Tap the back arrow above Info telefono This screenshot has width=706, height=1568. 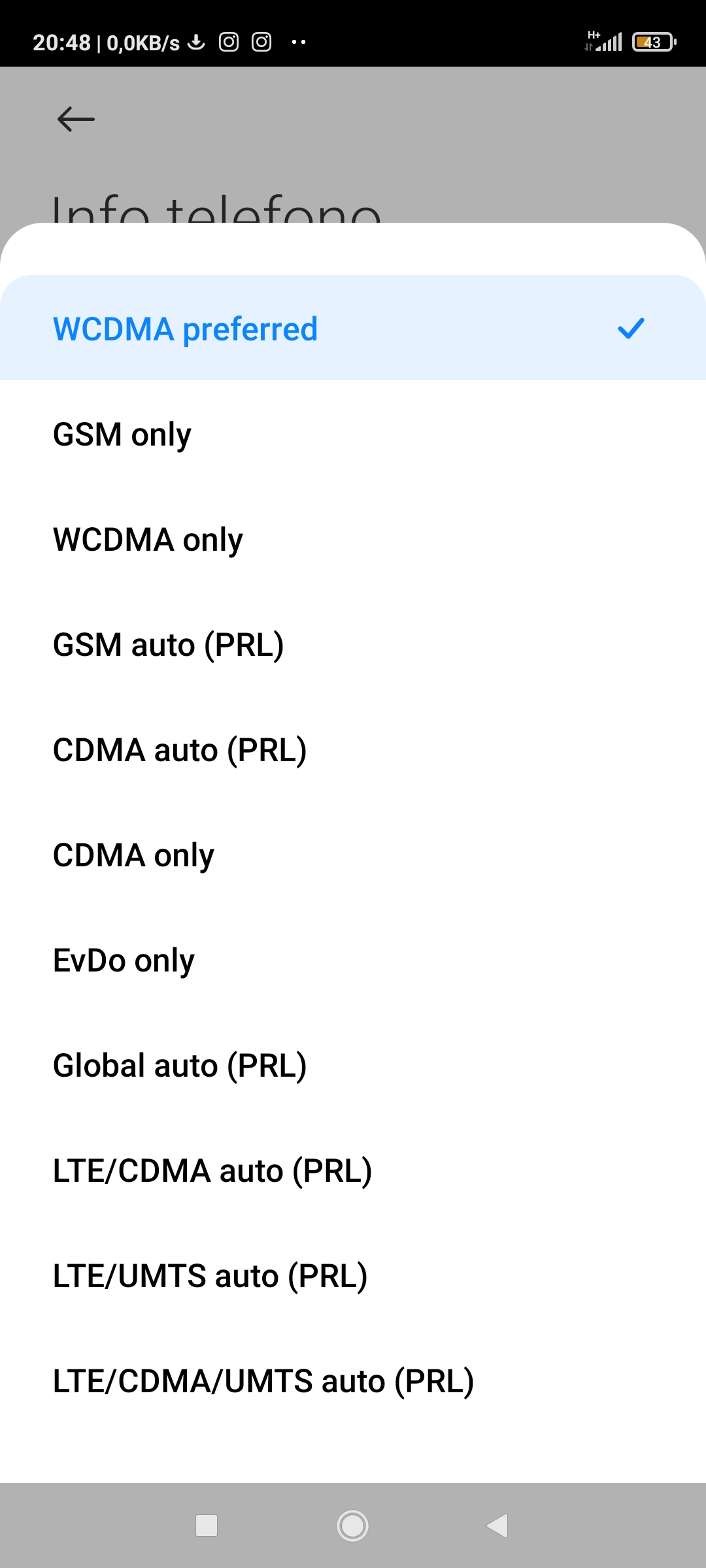tap(76, 119)
